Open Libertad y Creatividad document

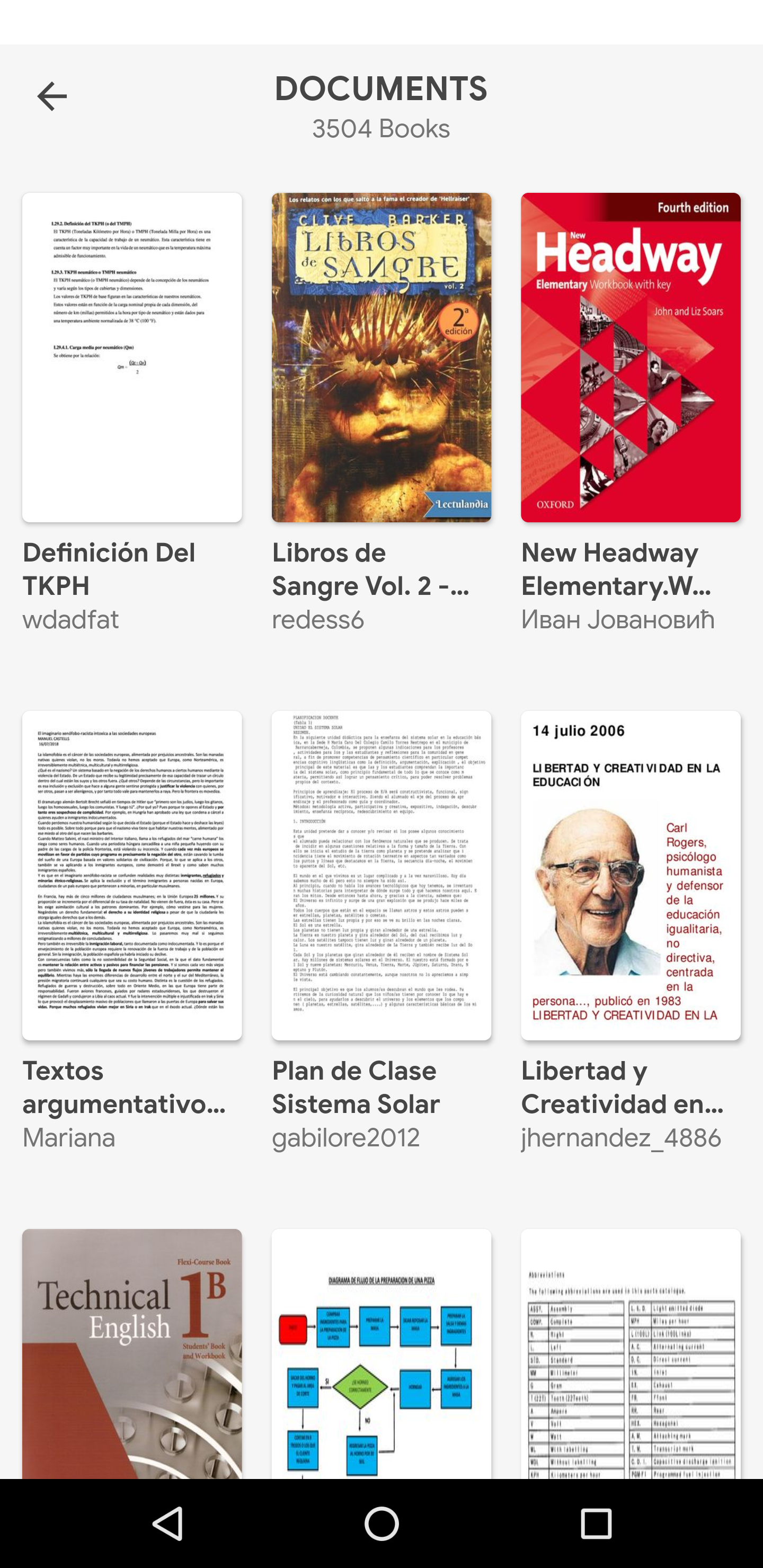click(x=630, y=875)
